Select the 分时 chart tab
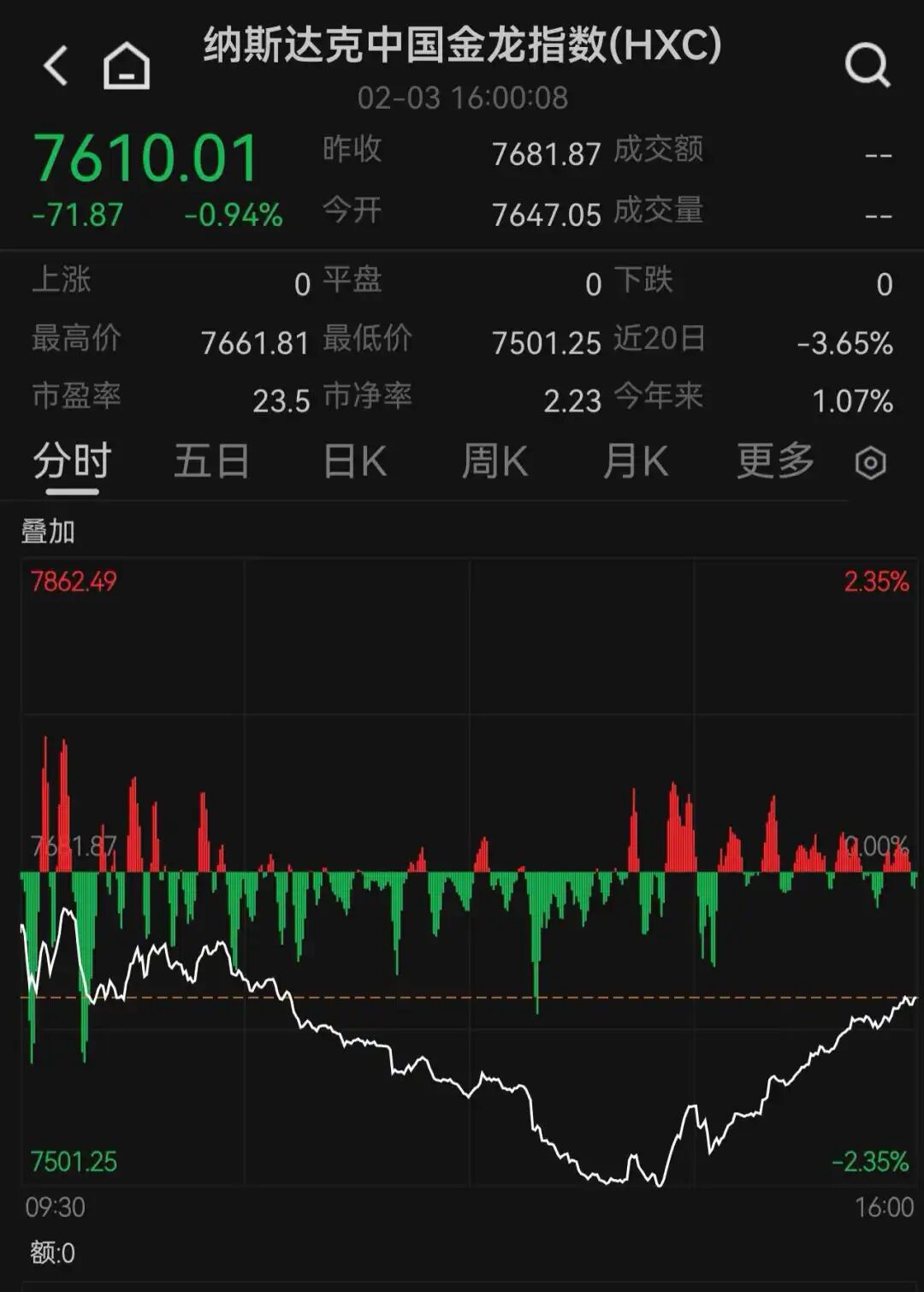The height and width of the screenshot is (1292, 924). 72,462
